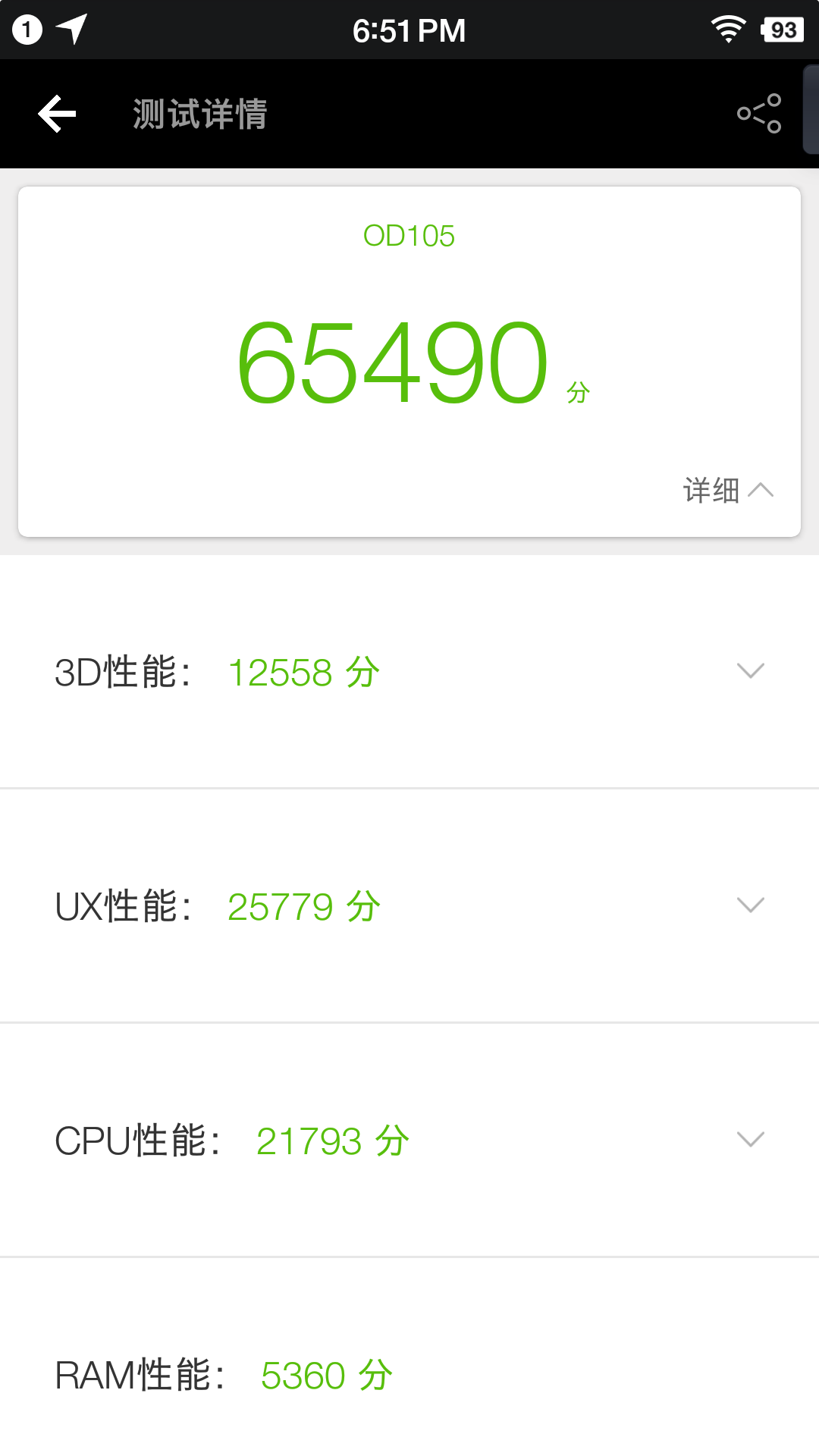Share the test result
Screen dimensions: 819x1456
pos(759,114)
